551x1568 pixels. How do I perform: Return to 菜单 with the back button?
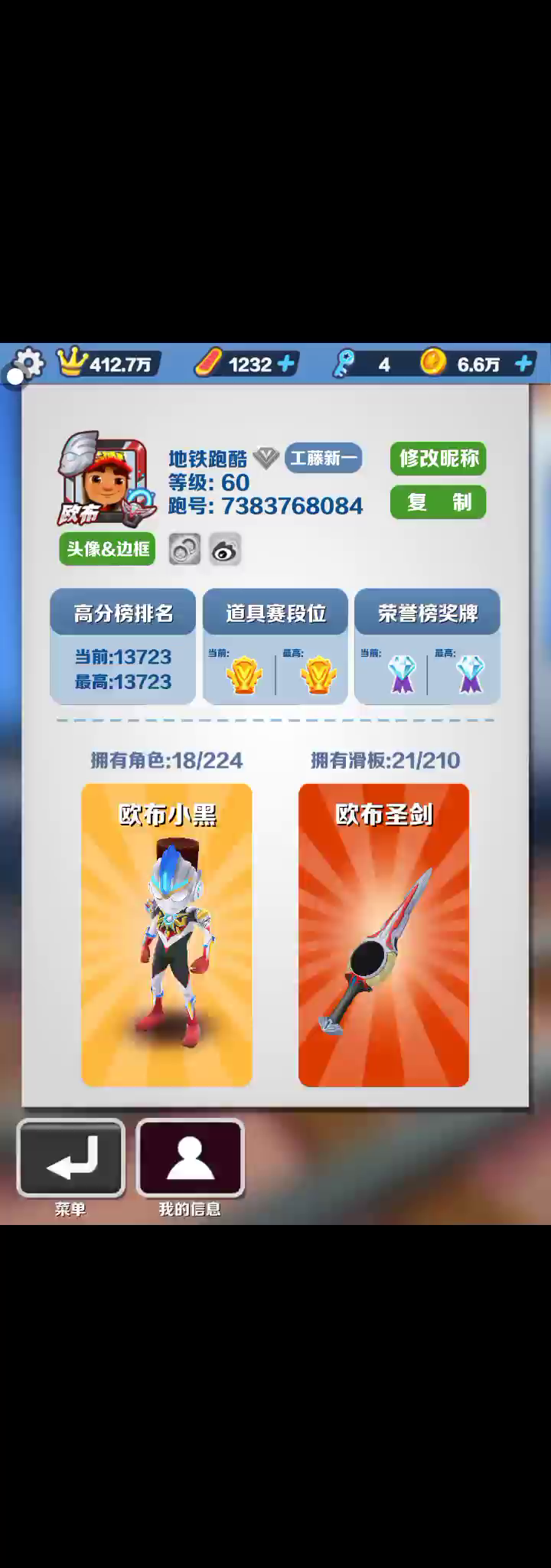coord(70,1158)
